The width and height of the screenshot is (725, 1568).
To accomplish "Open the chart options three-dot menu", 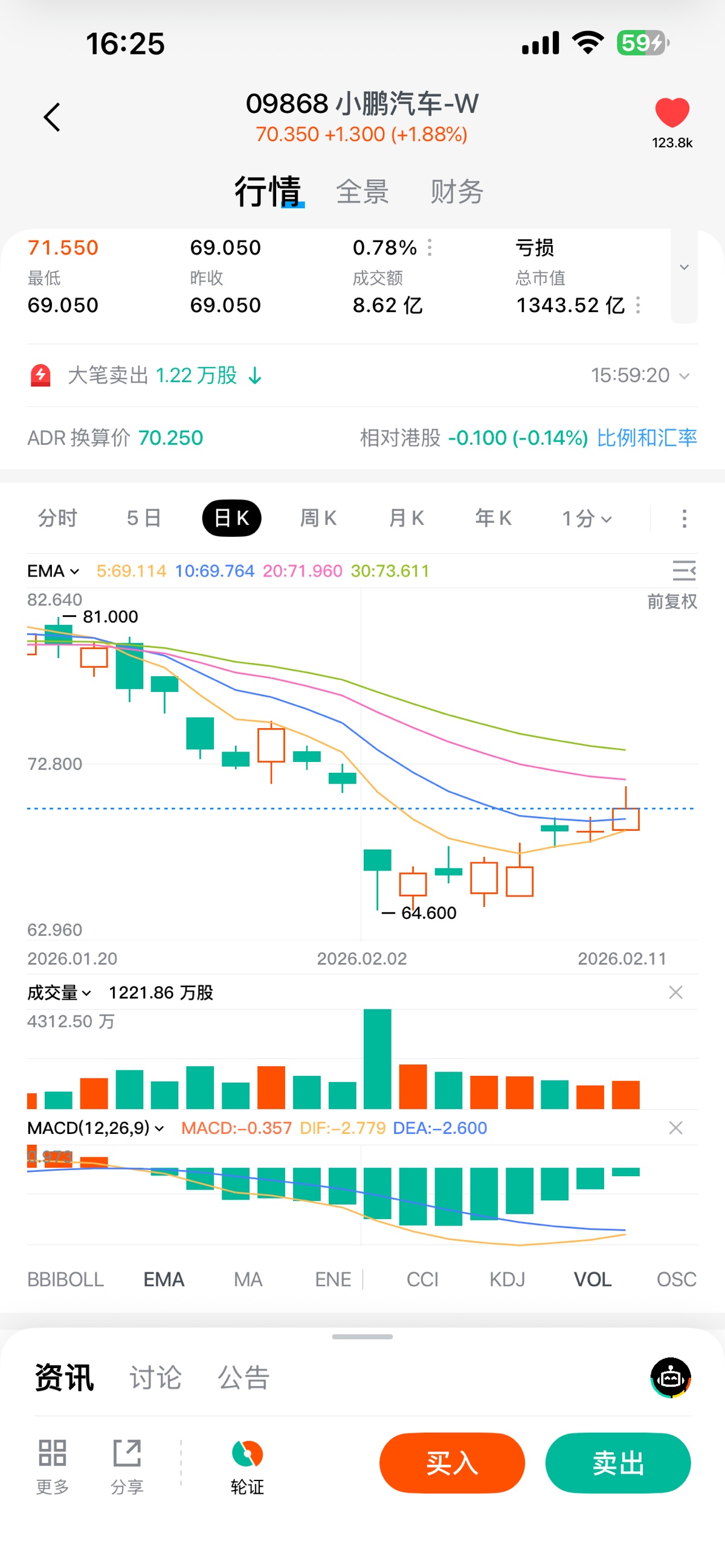I will tap(684, 518).
